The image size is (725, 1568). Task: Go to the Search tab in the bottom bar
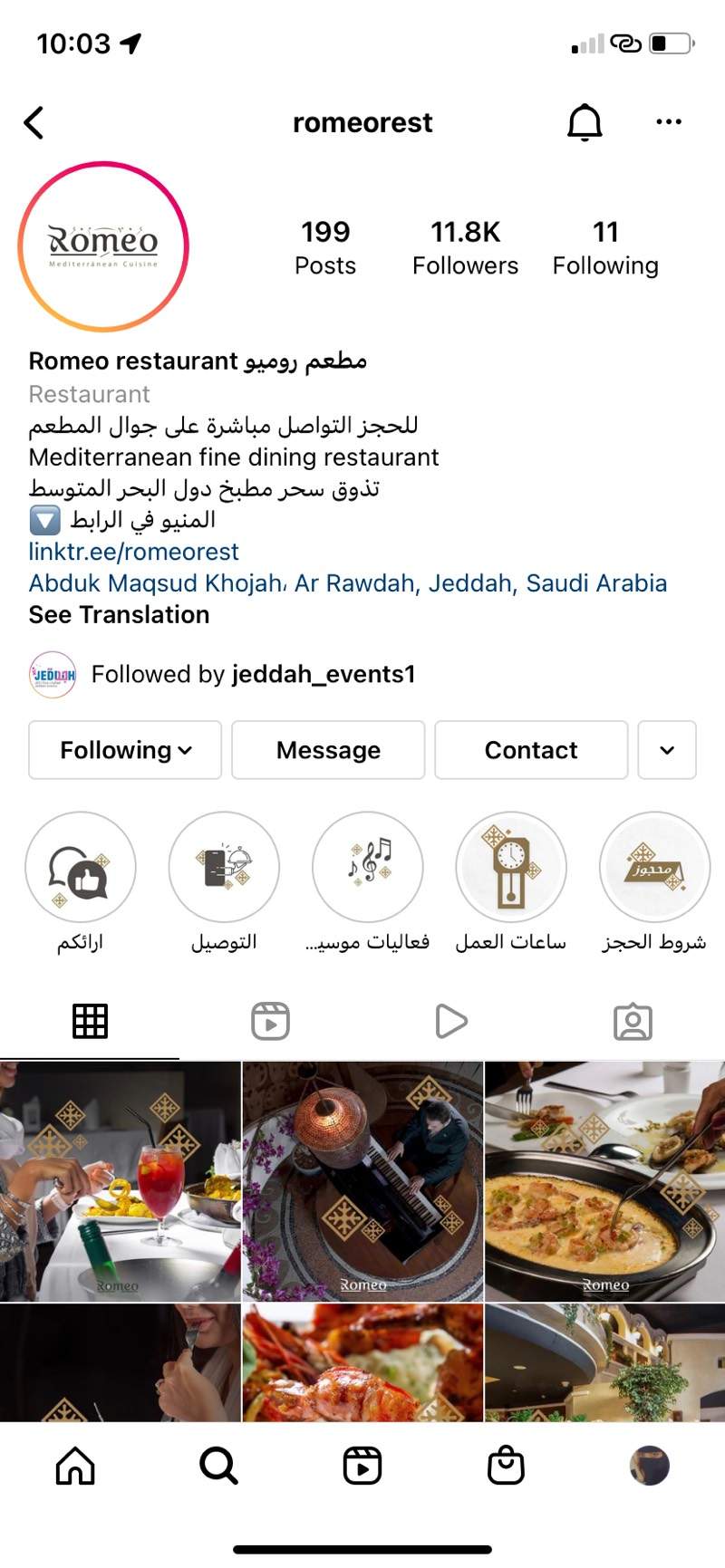coord(218,1465)
